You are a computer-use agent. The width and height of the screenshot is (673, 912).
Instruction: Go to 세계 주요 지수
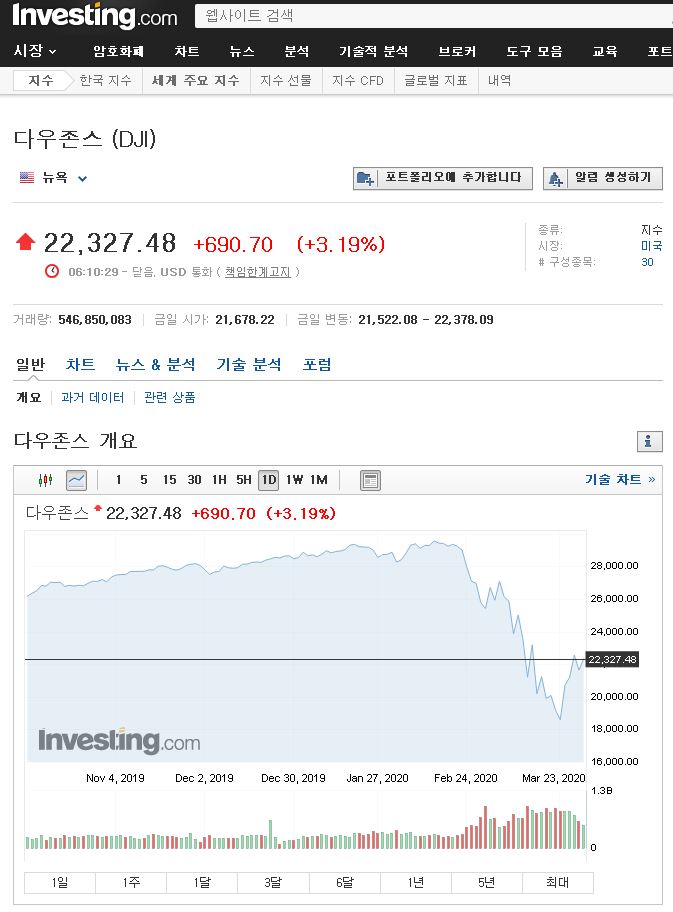click(195, 80)
